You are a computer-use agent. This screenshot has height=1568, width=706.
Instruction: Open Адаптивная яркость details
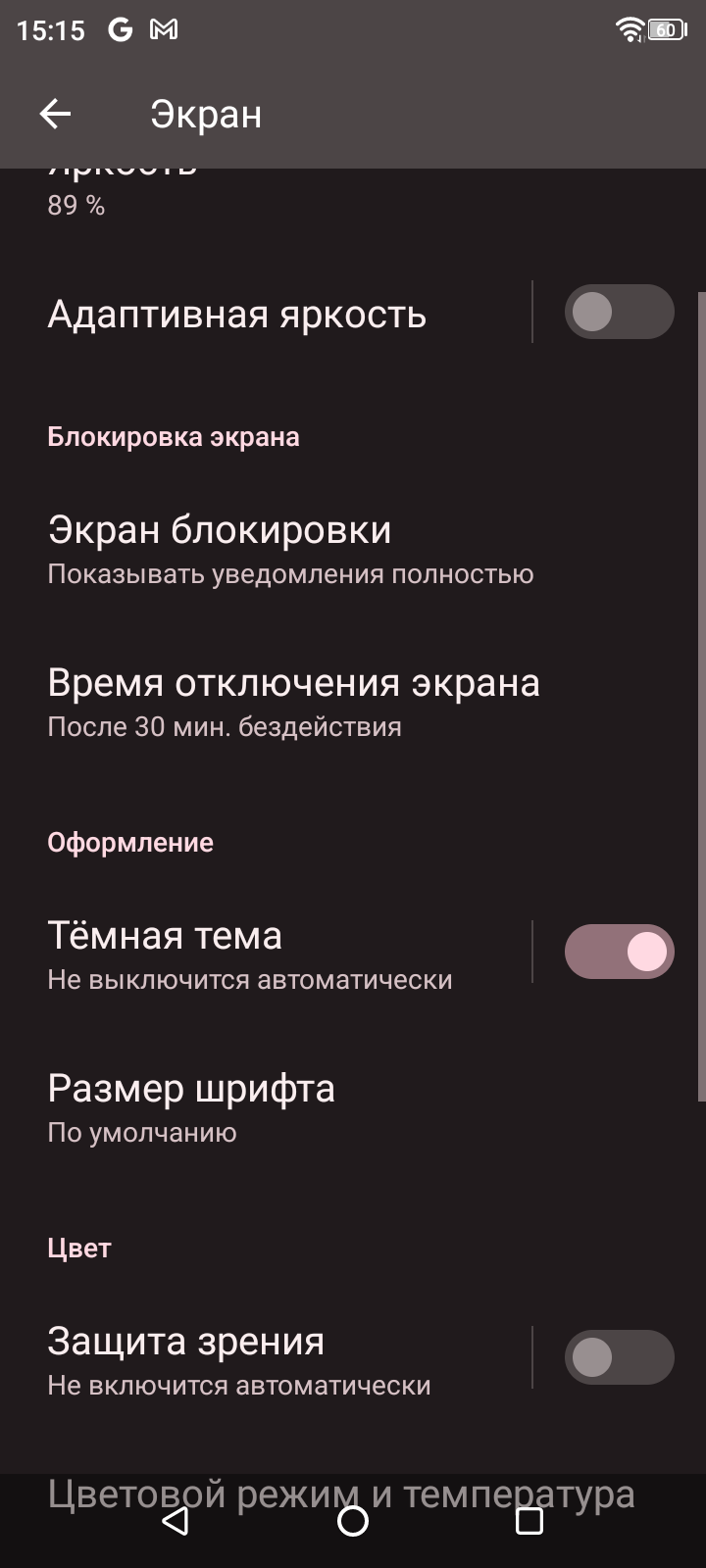237,315
